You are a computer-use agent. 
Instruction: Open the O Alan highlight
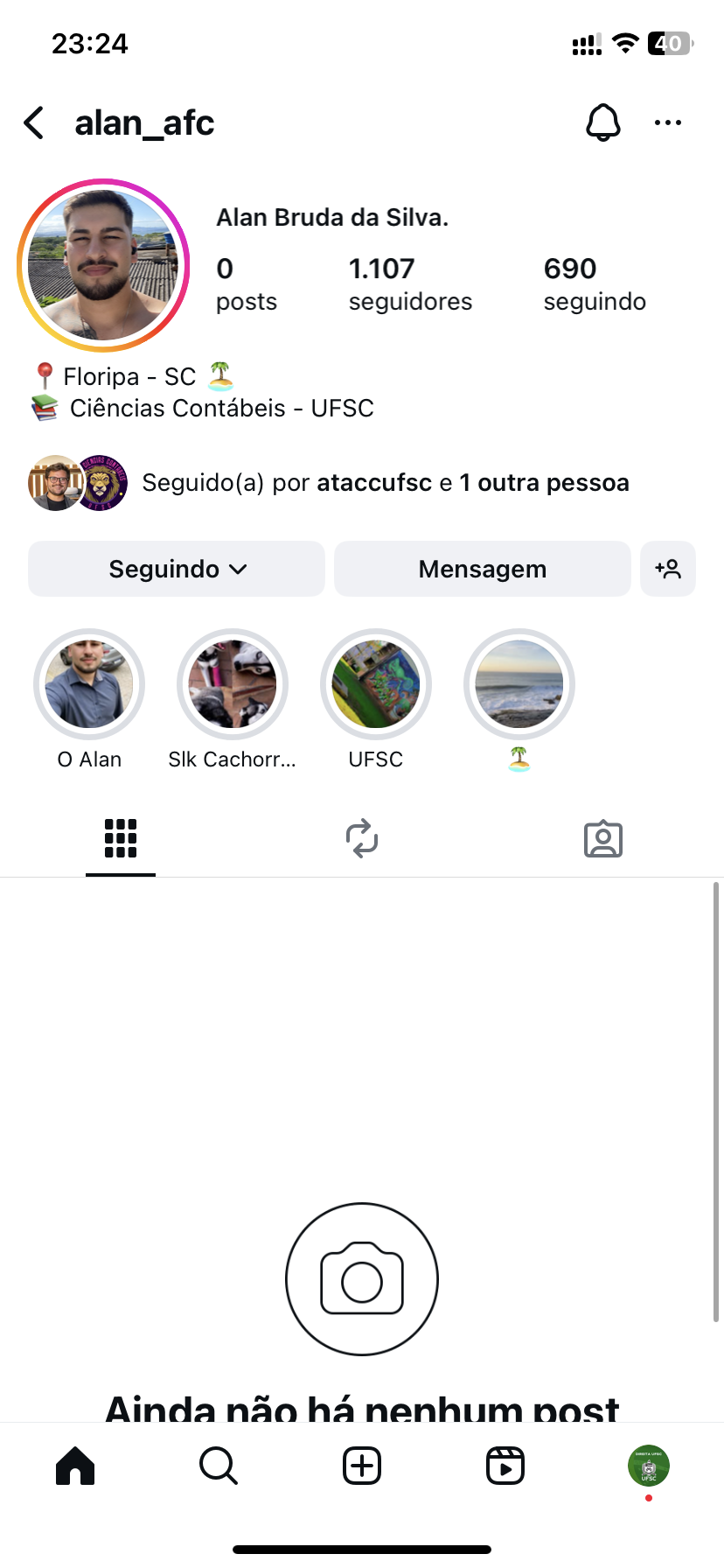89,684
